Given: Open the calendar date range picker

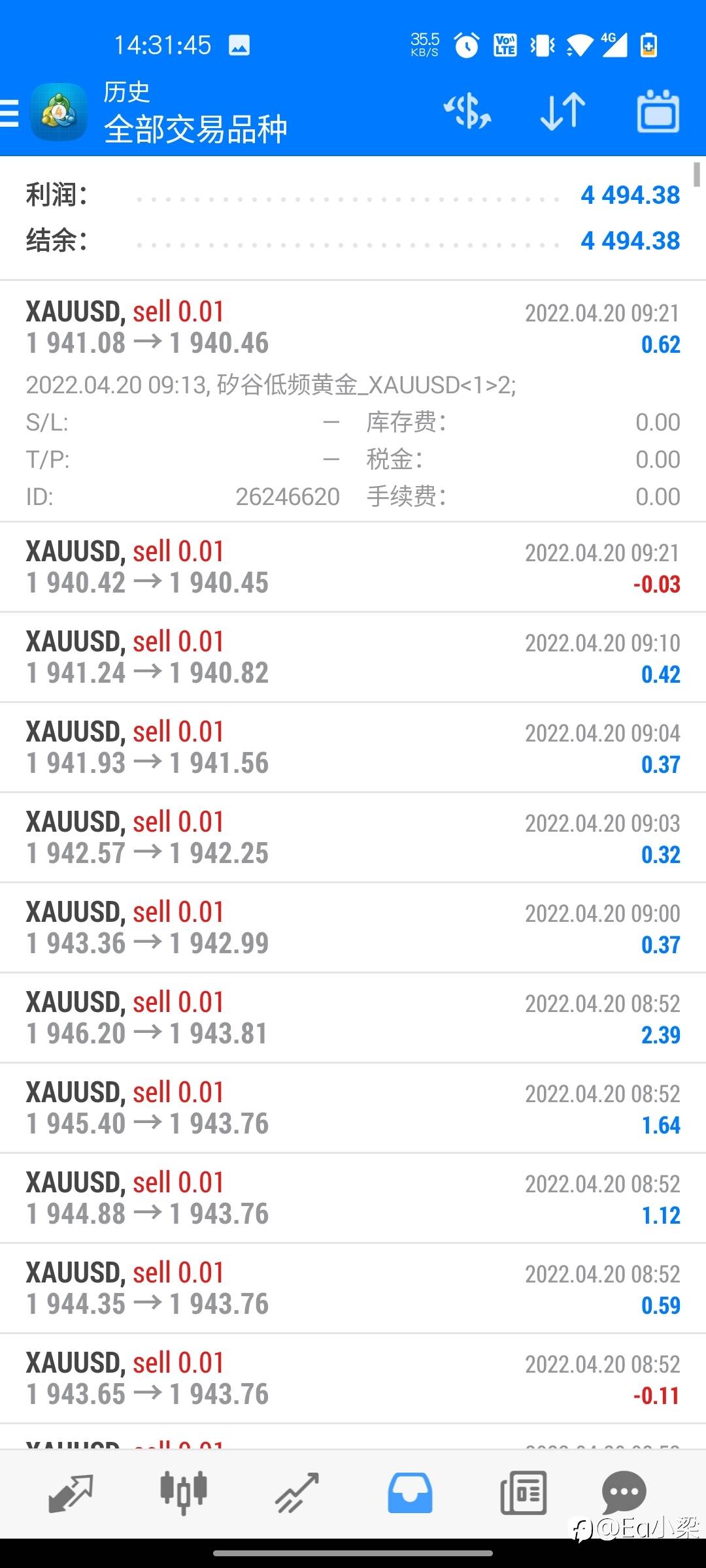Looking at the screenshot, I should [x=658, y=111].
